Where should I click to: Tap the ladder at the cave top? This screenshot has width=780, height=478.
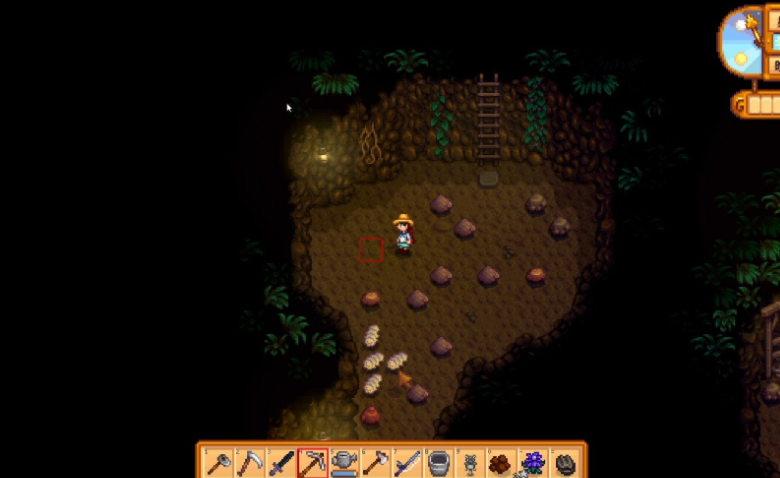pos(488,118)
